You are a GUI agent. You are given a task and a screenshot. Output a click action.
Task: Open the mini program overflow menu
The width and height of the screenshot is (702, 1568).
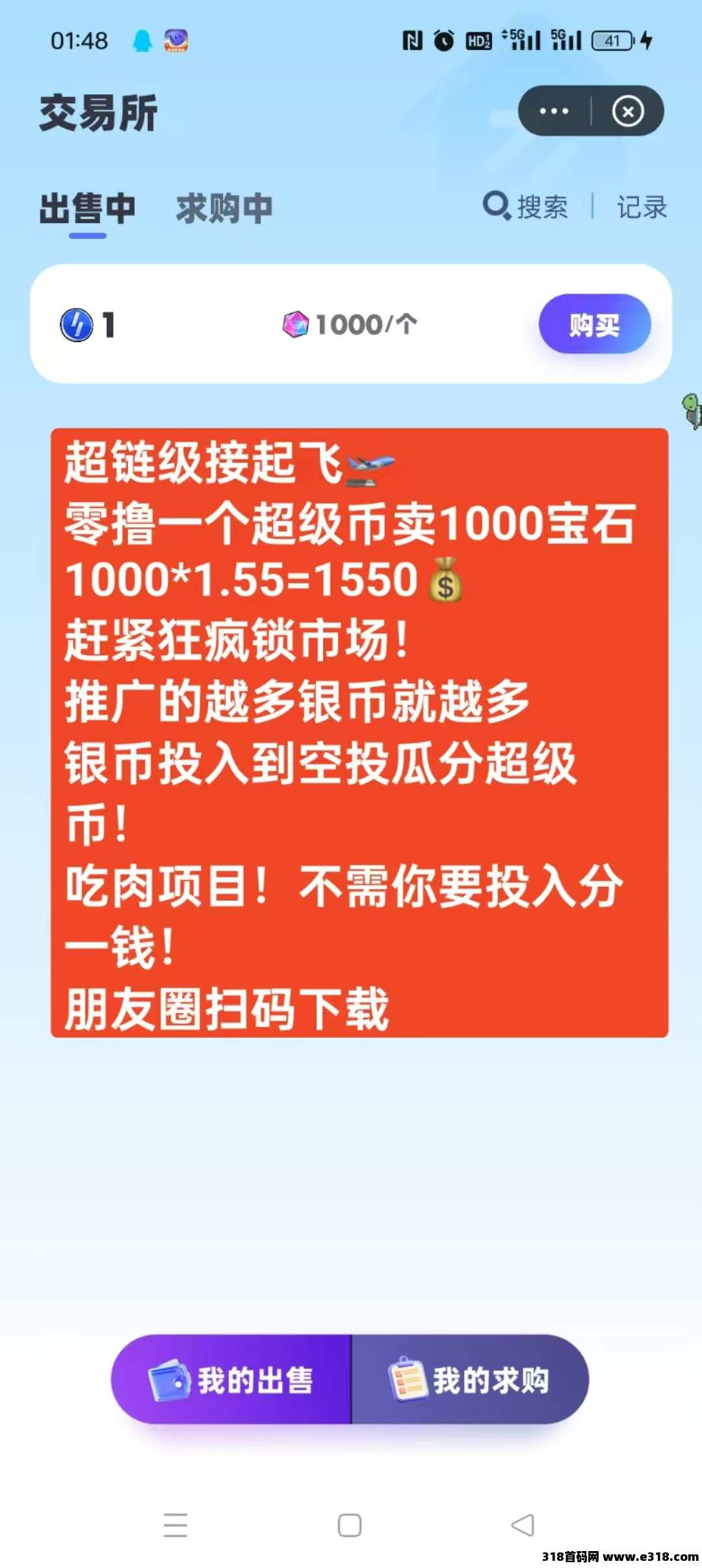tap(554, 111)
